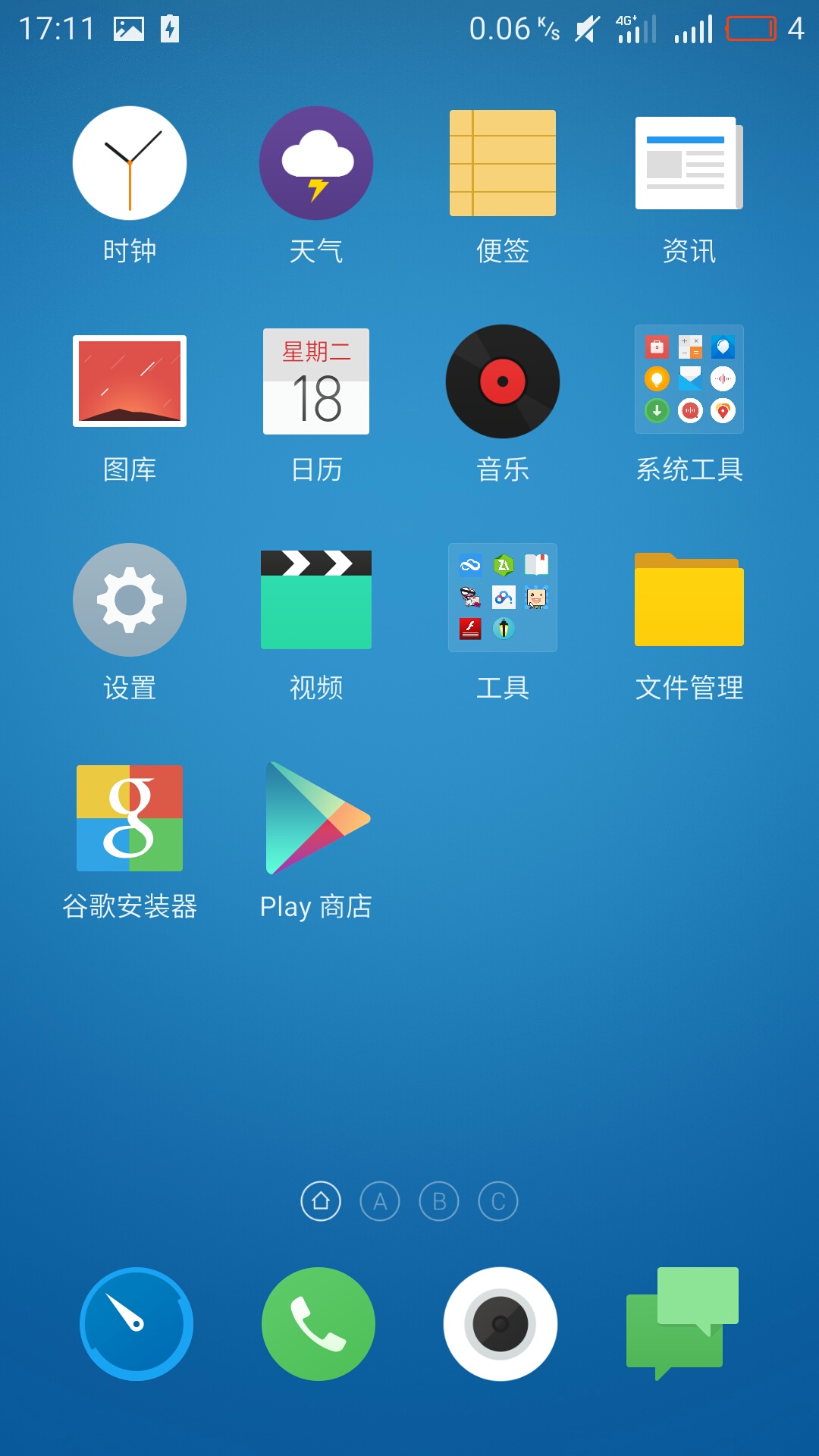The image size is (819, 1456).
Task: Launch the camera from the dock
Action: click(500, 1324)
